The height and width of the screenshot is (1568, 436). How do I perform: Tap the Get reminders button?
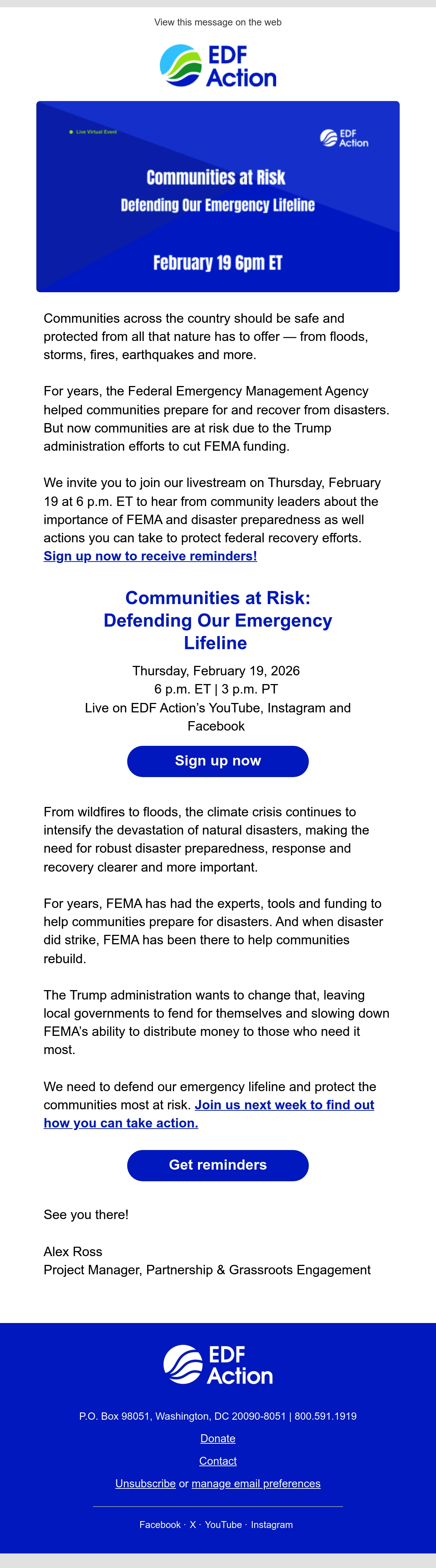[218, 1165]
